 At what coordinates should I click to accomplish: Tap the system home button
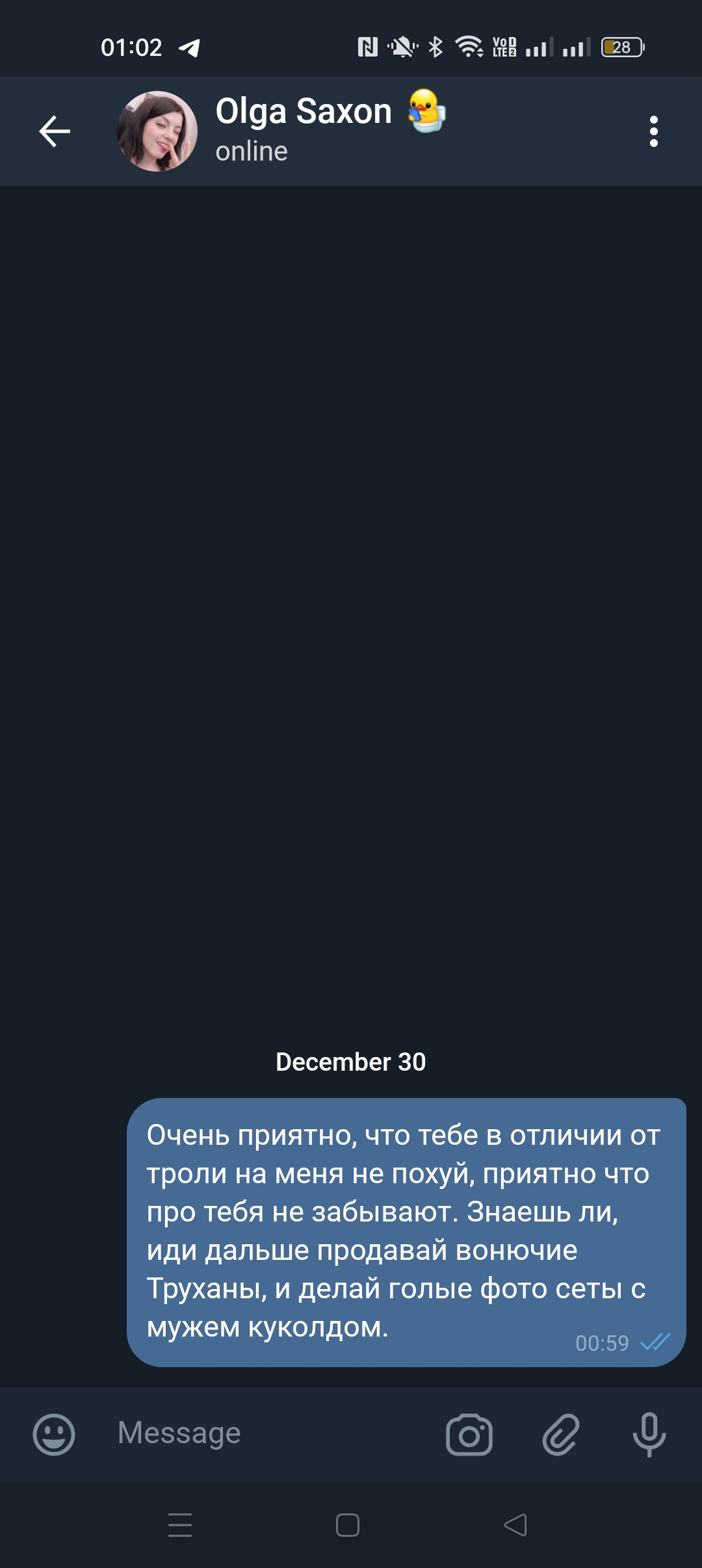pyautogui.click(x=348, y=1525)
